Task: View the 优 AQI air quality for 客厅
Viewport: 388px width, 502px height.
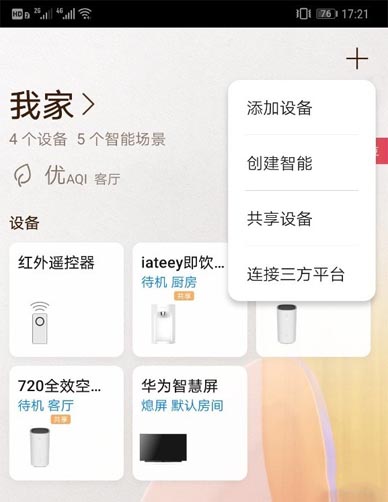Action: pyautogui.click(x=67, y=176)
